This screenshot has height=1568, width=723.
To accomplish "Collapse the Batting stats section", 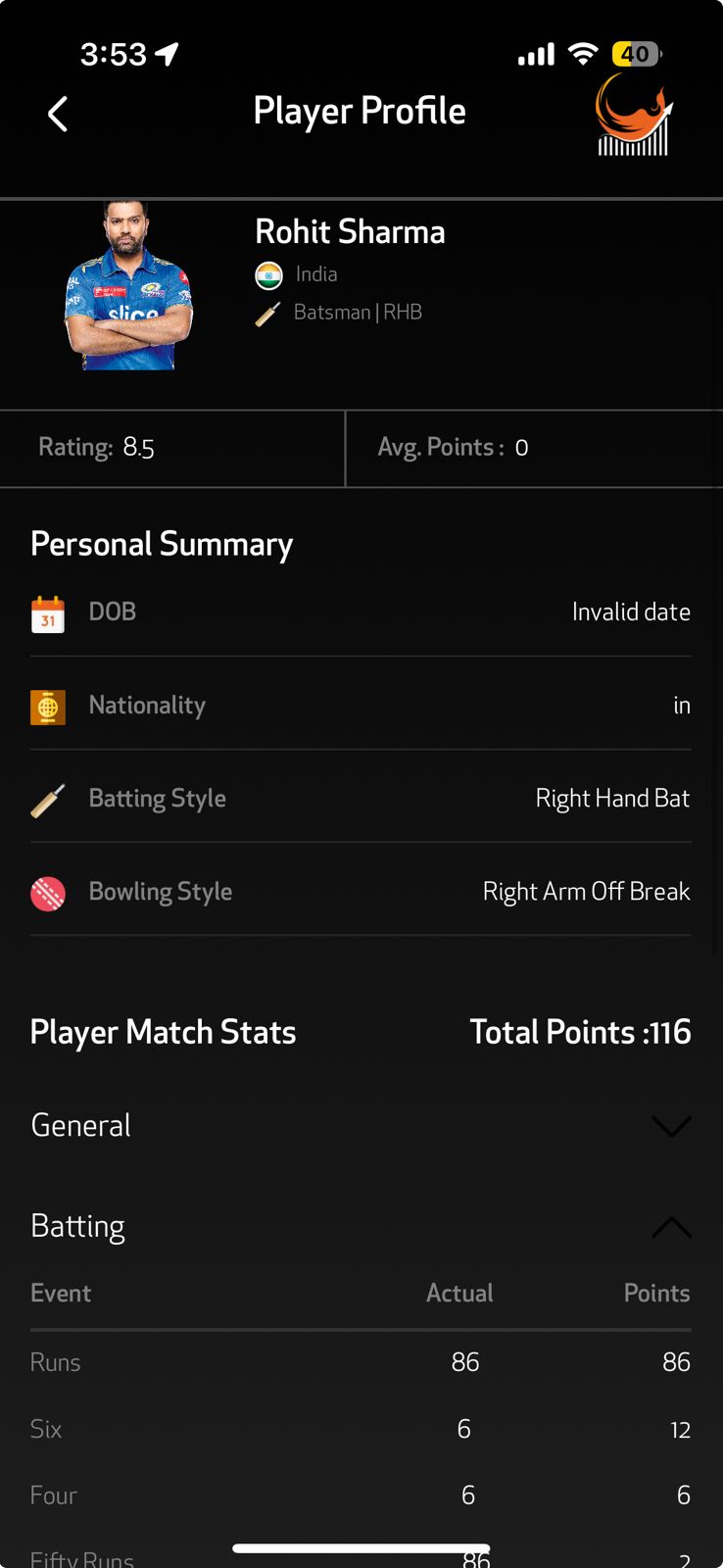I will (671, 1227).
